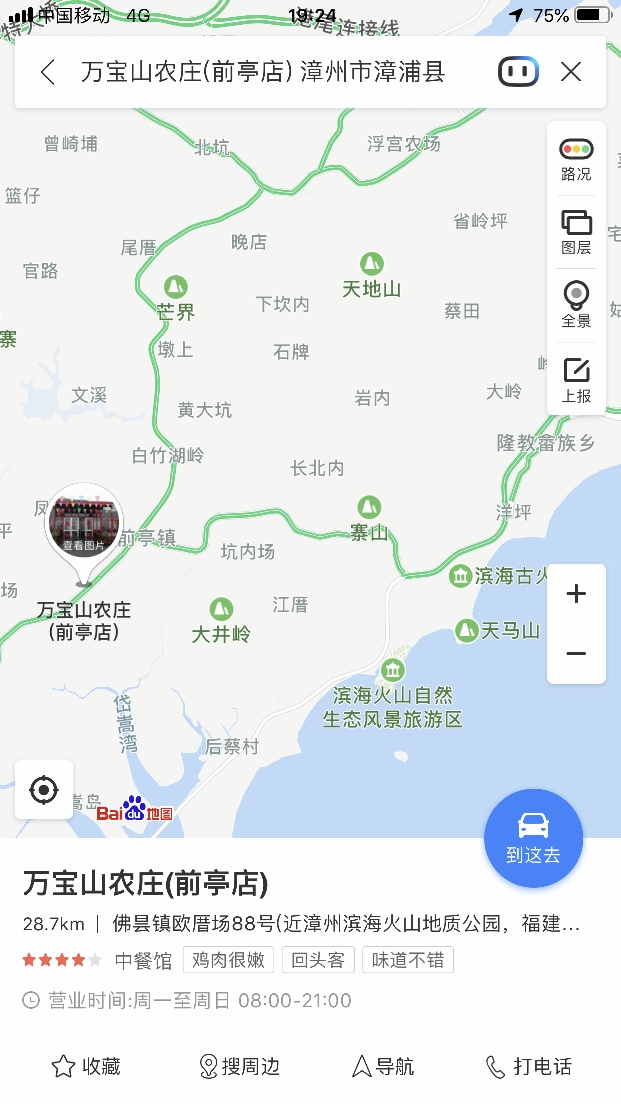Go back from the search result

click(48, 72)
